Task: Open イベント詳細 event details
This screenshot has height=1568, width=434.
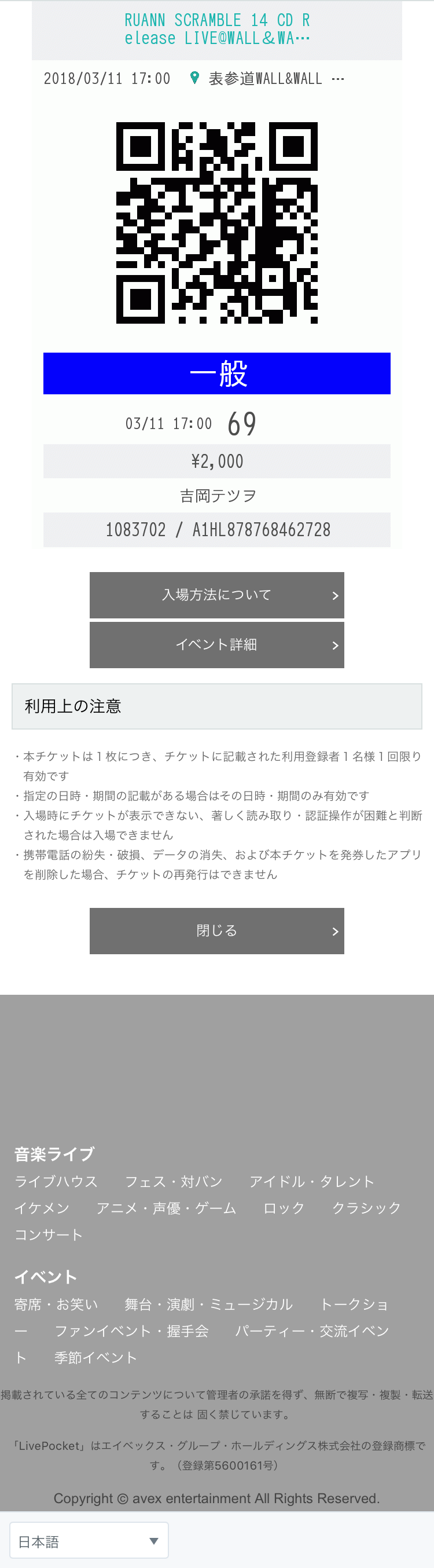Action: [x=216, y=644]
